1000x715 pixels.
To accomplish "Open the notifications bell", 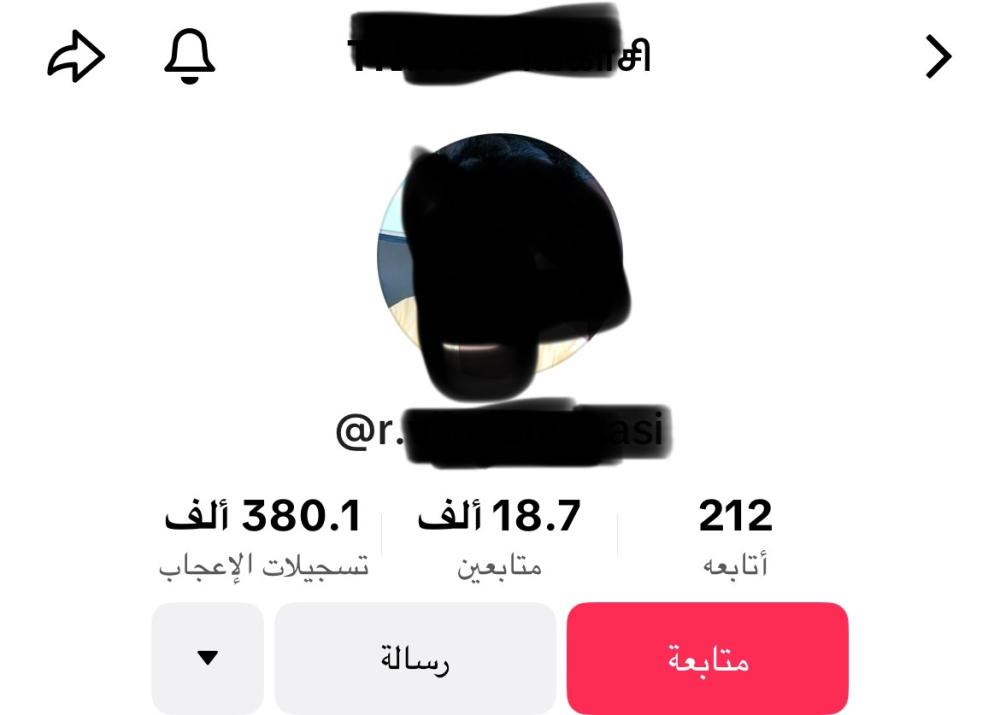I will pos(189,56).
